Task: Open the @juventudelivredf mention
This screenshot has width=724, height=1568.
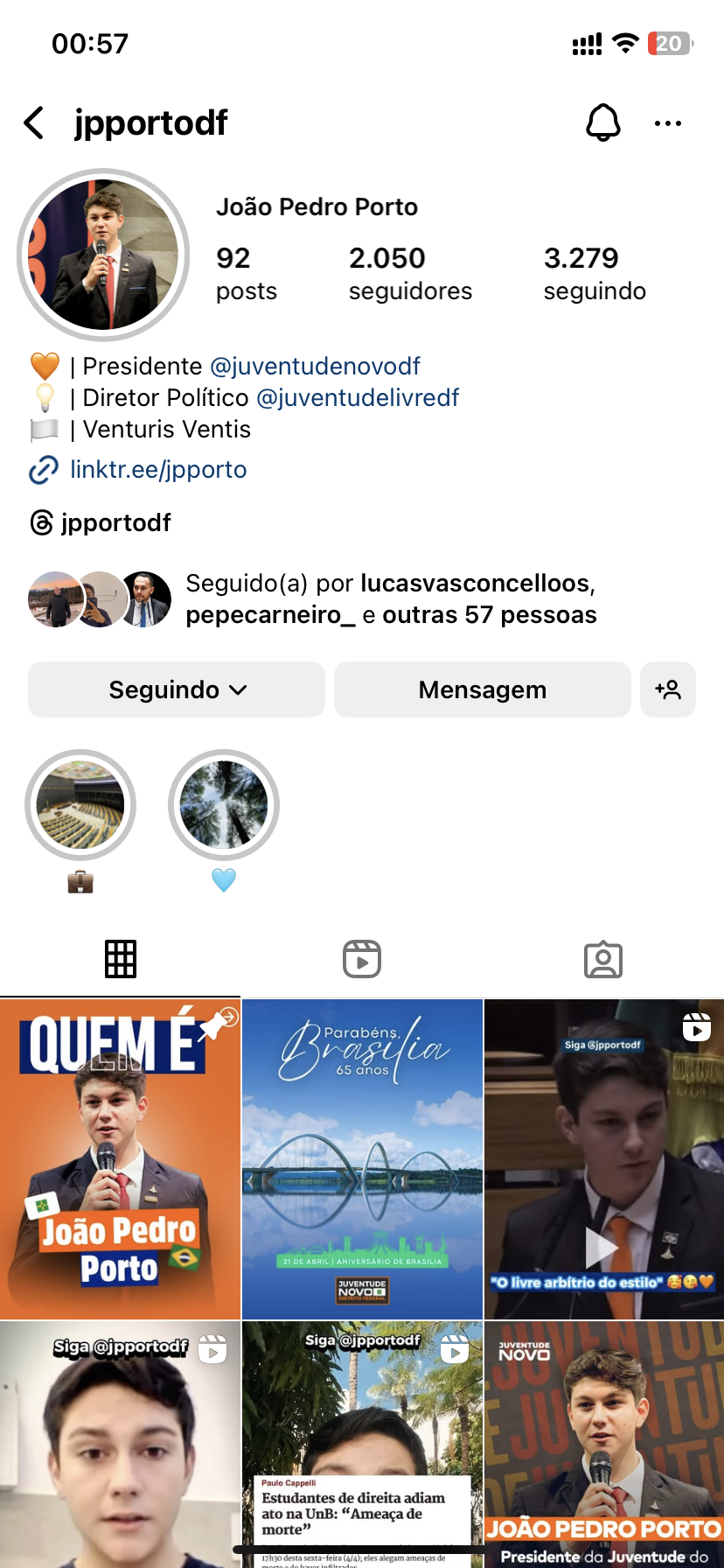Action: pos(357,398)
